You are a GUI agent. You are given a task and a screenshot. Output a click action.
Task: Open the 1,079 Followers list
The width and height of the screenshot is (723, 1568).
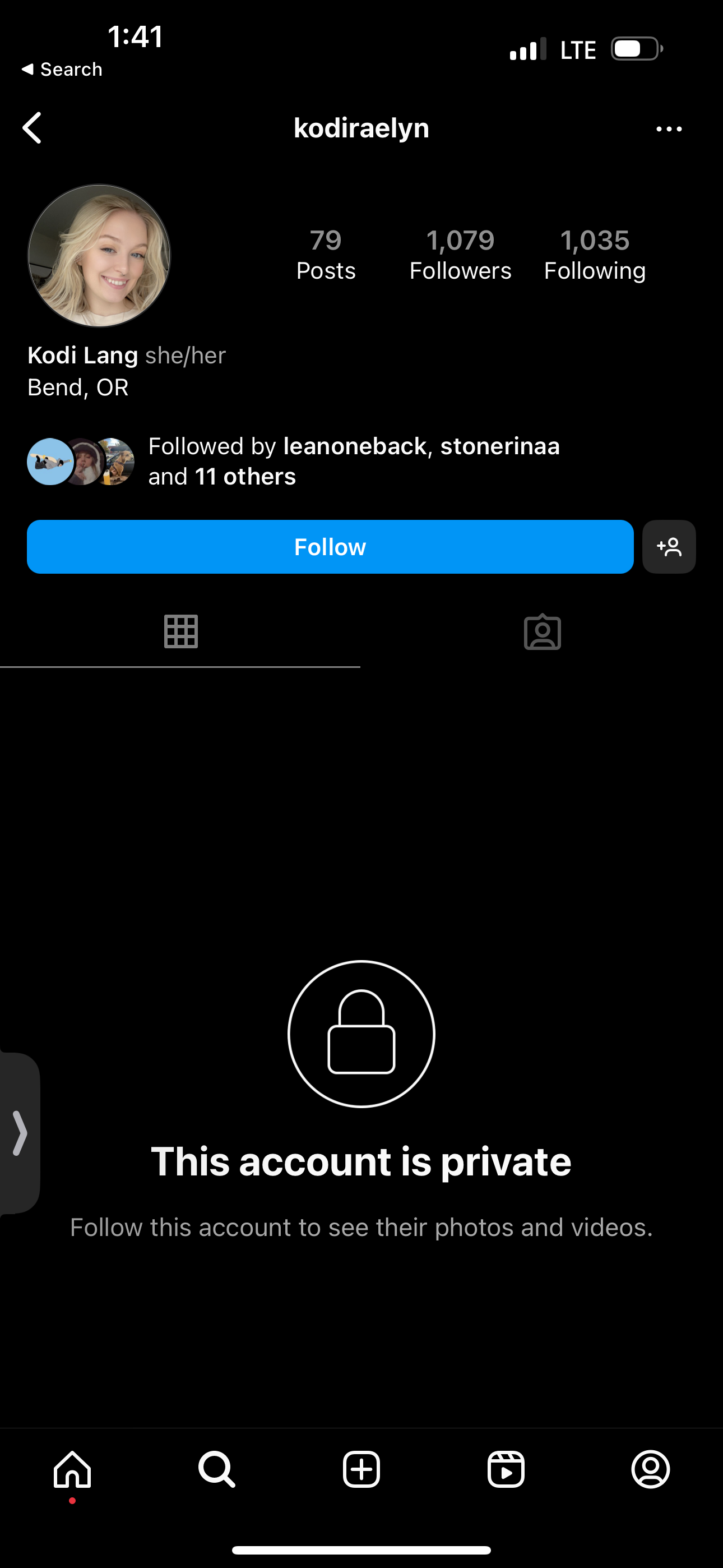tap(460, 255)
